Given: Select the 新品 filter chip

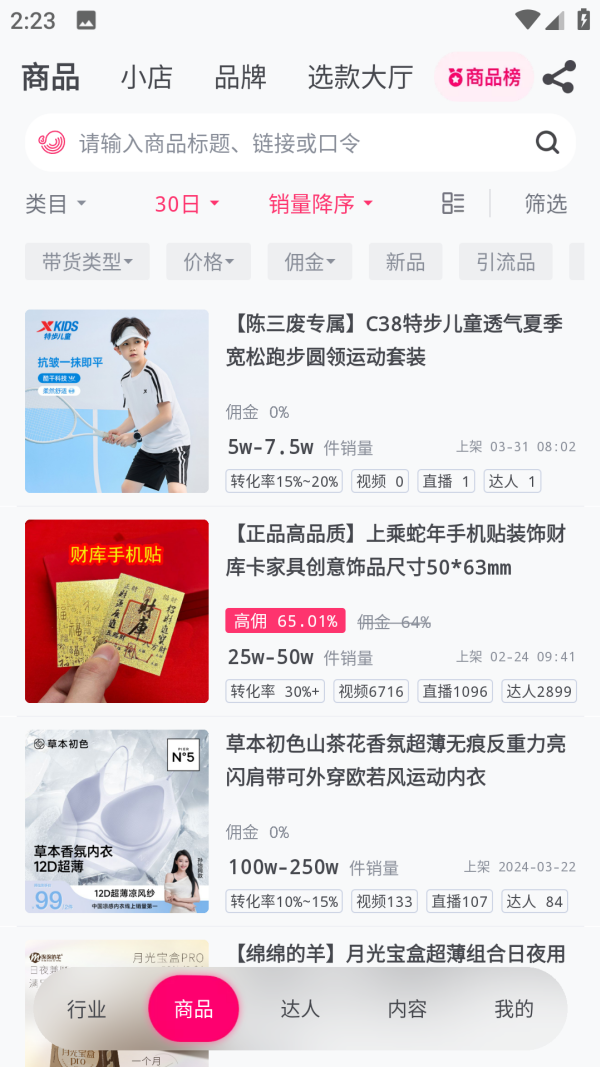Looking at the screenshot, I should click(405, 262).
